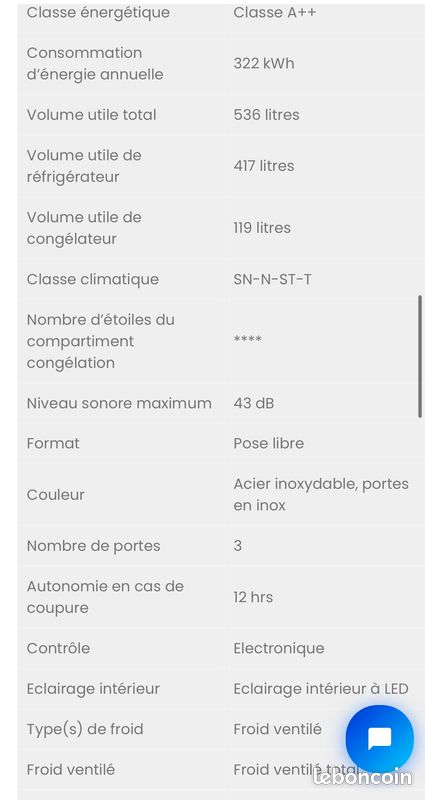Open the blue chat bubble button
Screen dimensions: 425x800
[x=380, y=738]
